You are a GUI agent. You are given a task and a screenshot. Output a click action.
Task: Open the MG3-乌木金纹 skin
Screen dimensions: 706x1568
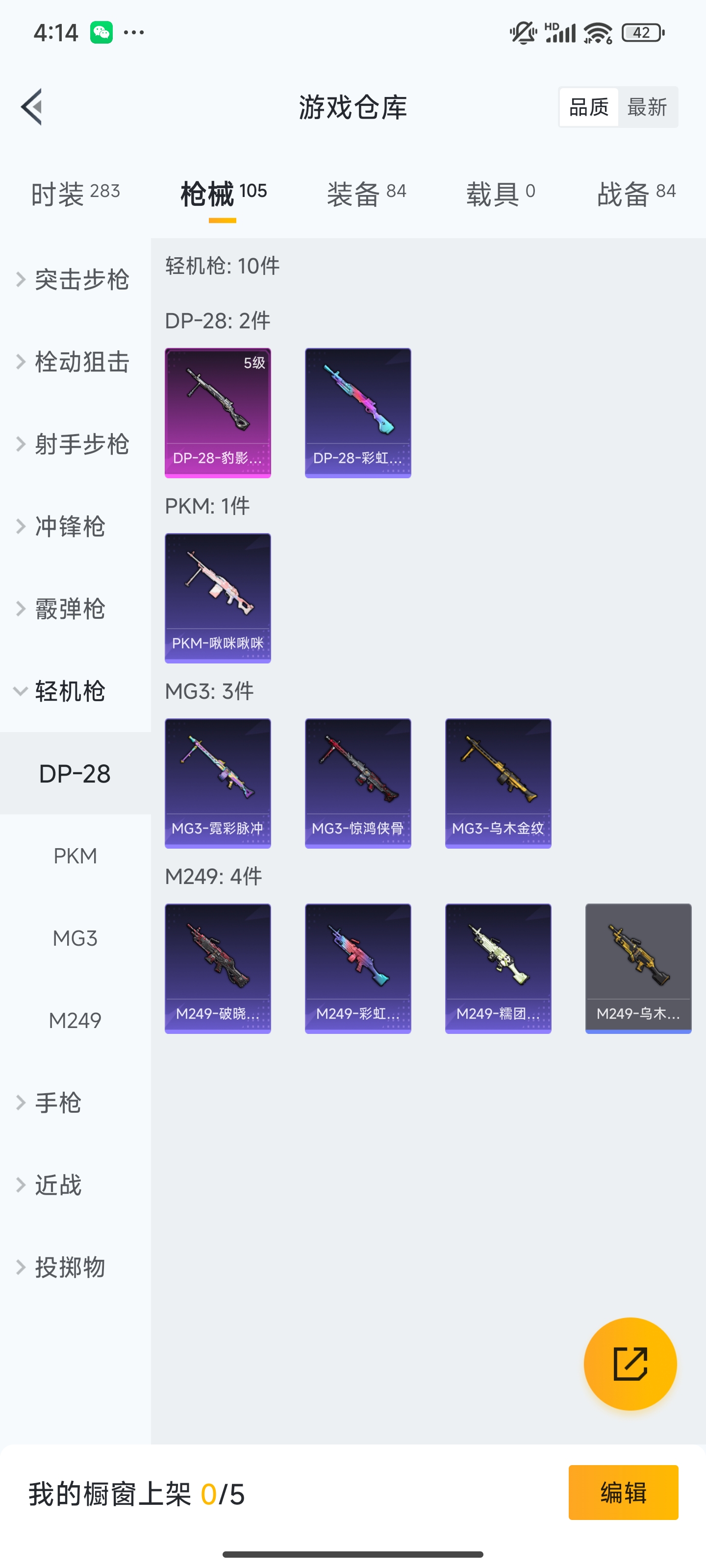point(498,784)
